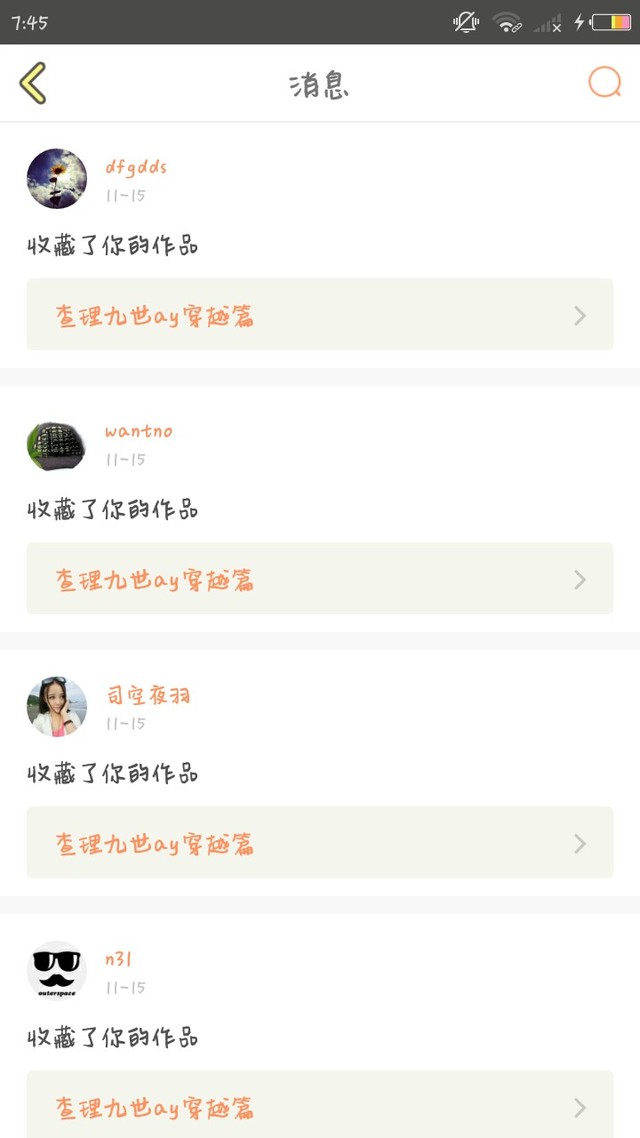This screenshot has width=640, height=1138.
Task: Open the work collected by 司空夜羽
Action: point(319,843)
